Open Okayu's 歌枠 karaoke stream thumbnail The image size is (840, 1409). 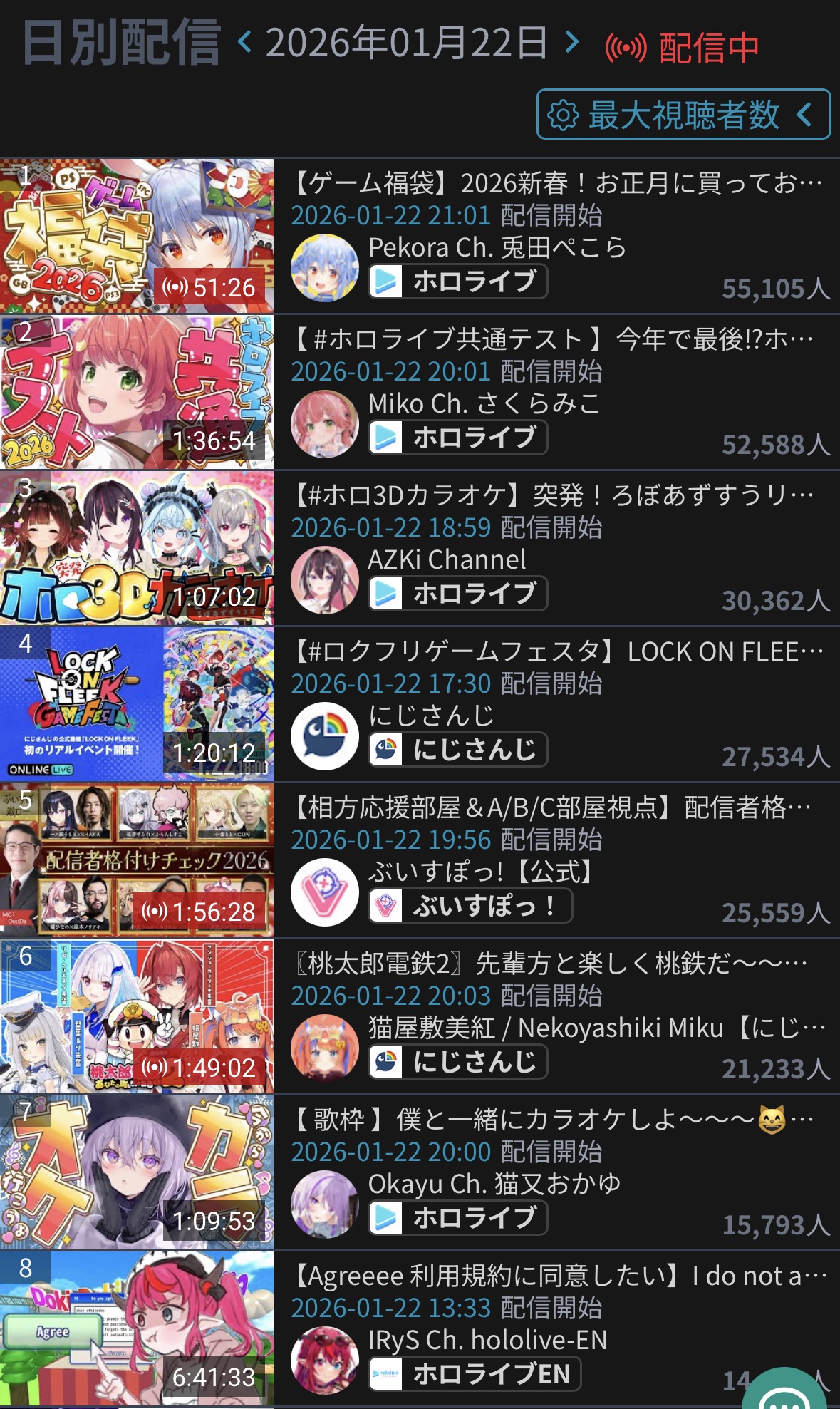pos(137,1172)
